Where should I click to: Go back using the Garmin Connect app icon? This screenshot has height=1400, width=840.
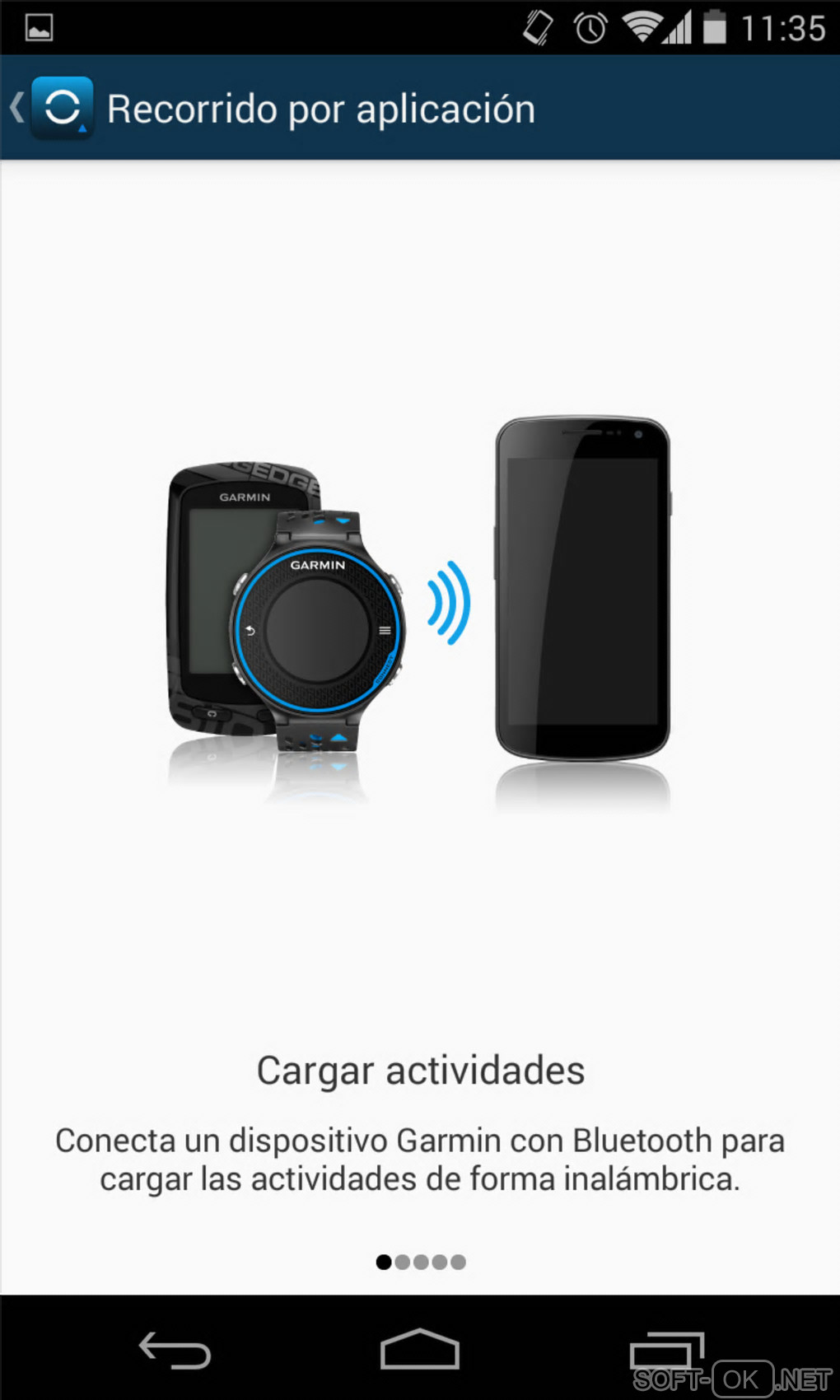click(x=61, y=108)
